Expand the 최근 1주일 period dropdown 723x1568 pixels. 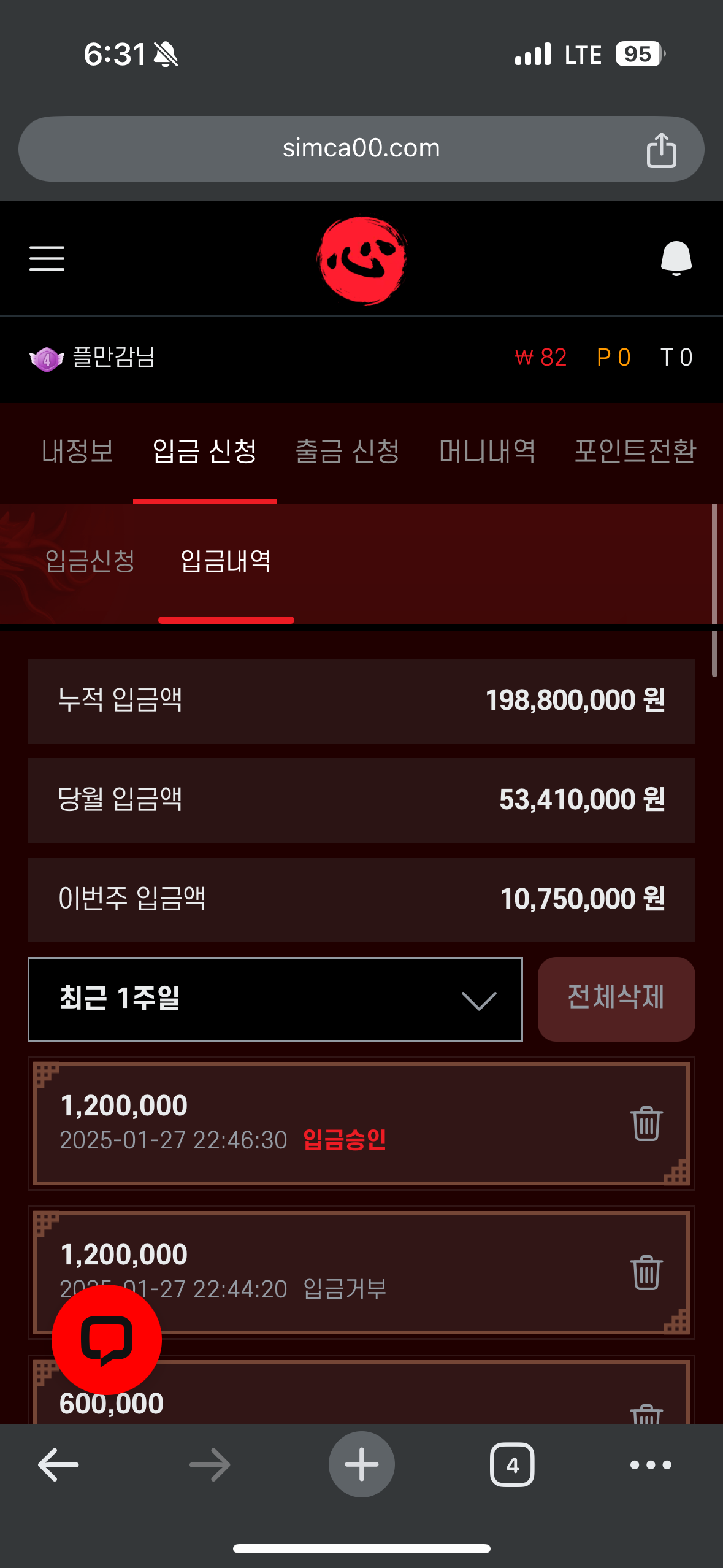[275, 999]
